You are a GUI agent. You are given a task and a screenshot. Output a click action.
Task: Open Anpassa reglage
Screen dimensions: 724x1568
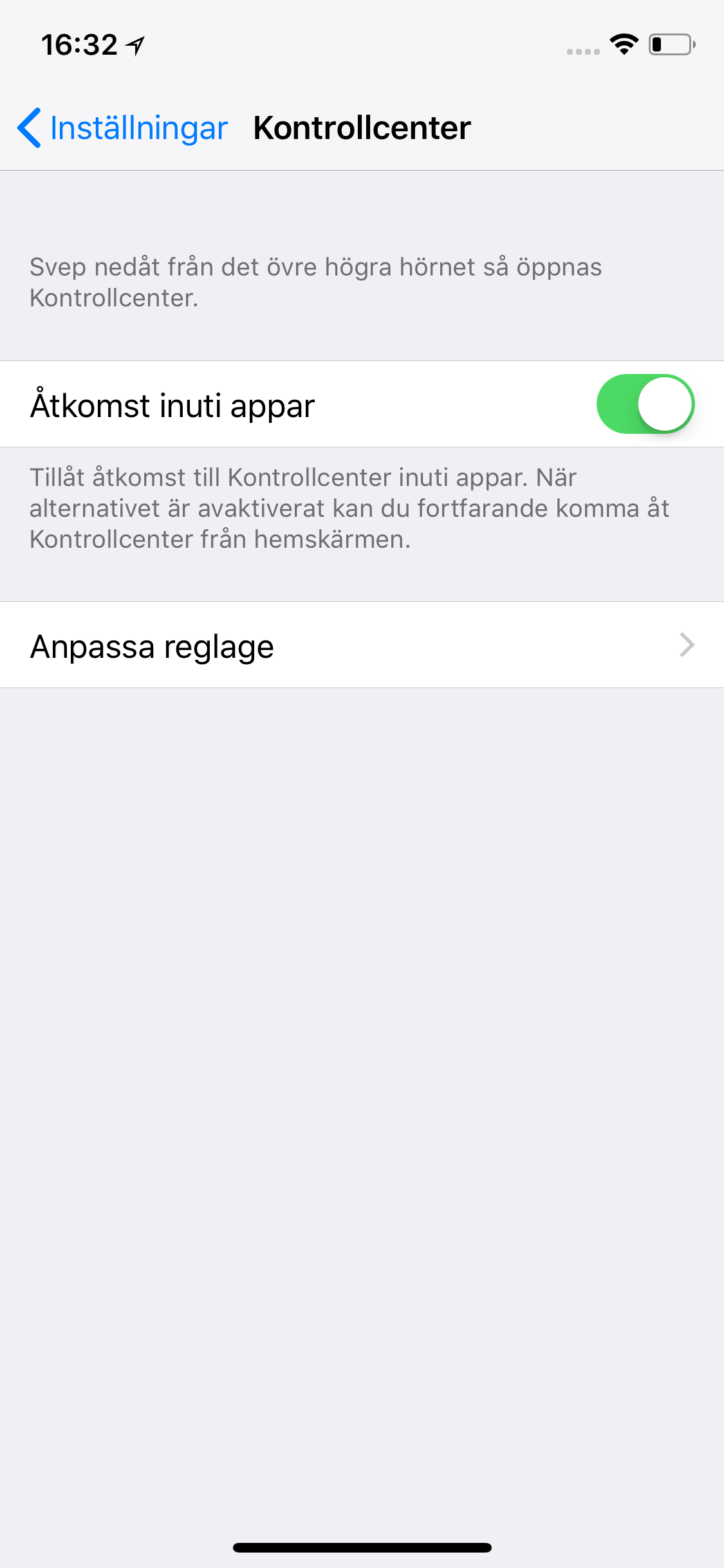click(x=362, y=645)
